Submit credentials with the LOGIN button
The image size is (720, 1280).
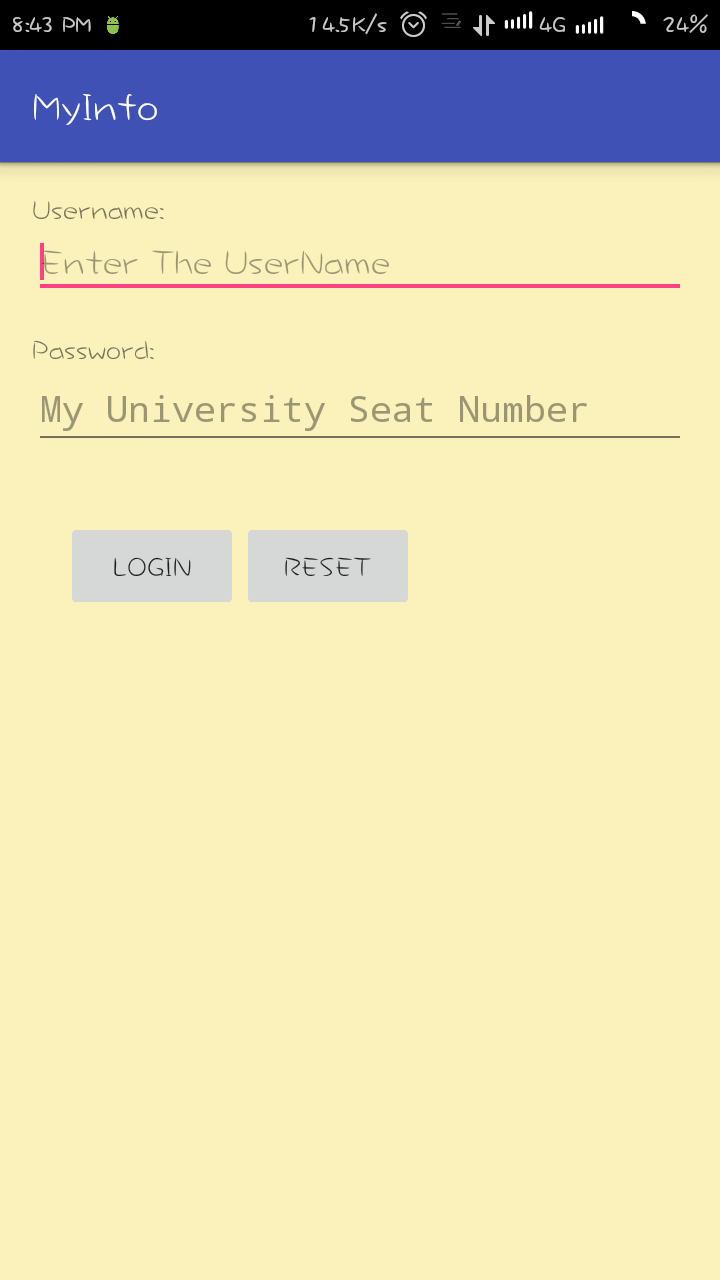[x=152, y=566]
